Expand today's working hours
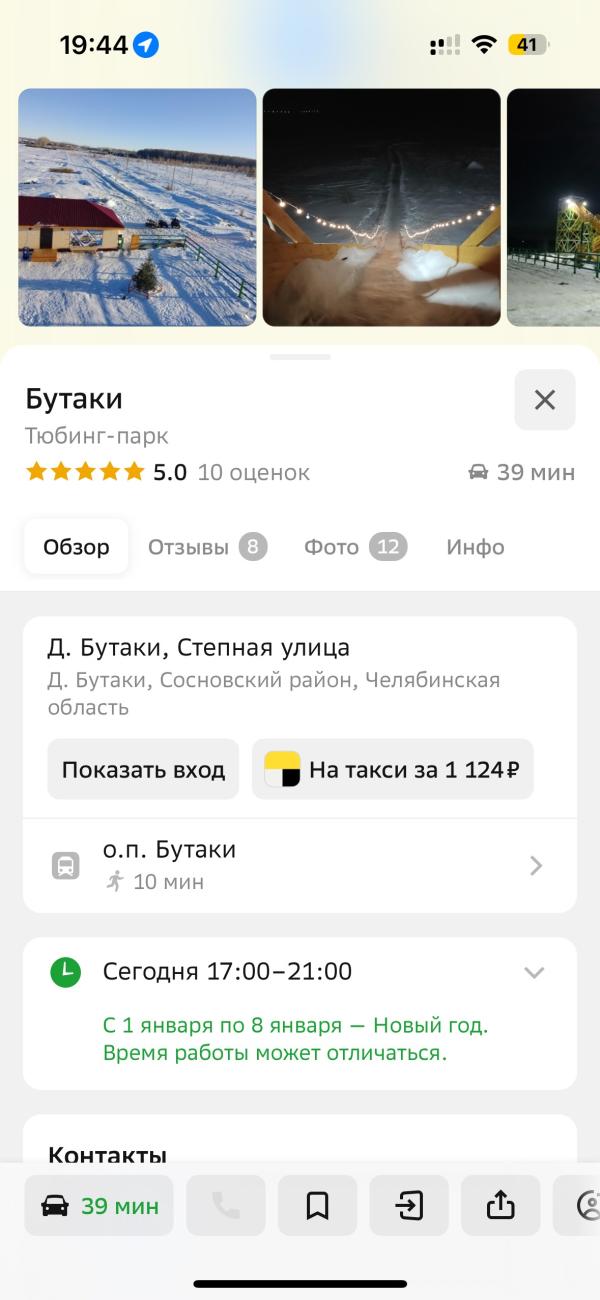 point(534,972)
